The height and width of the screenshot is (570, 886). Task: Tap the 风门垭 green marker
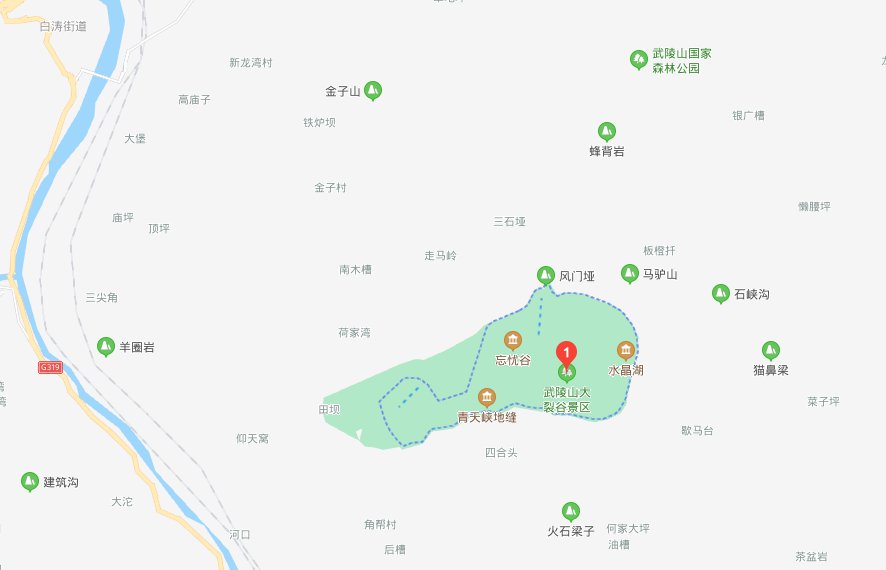click(546, 275)
